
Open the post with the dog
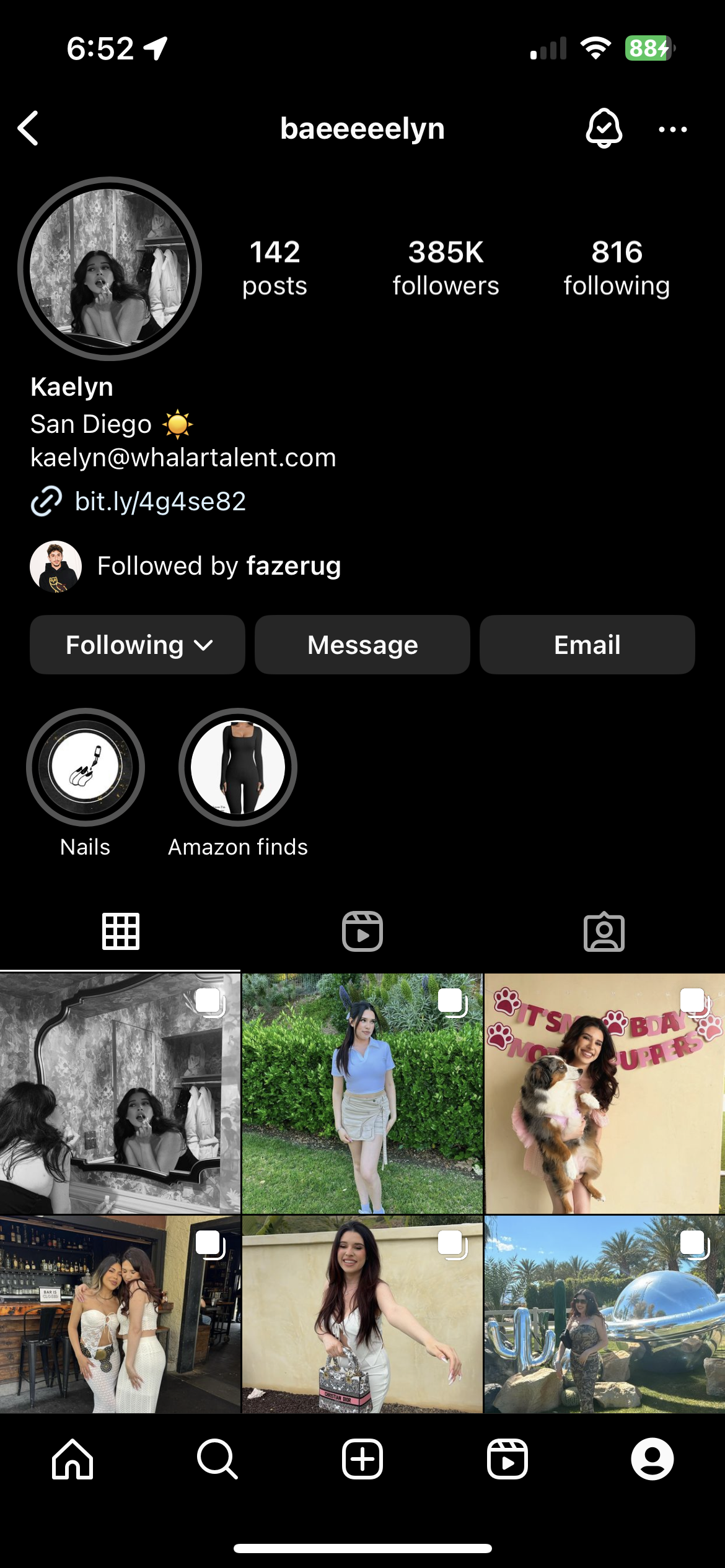604,1093
